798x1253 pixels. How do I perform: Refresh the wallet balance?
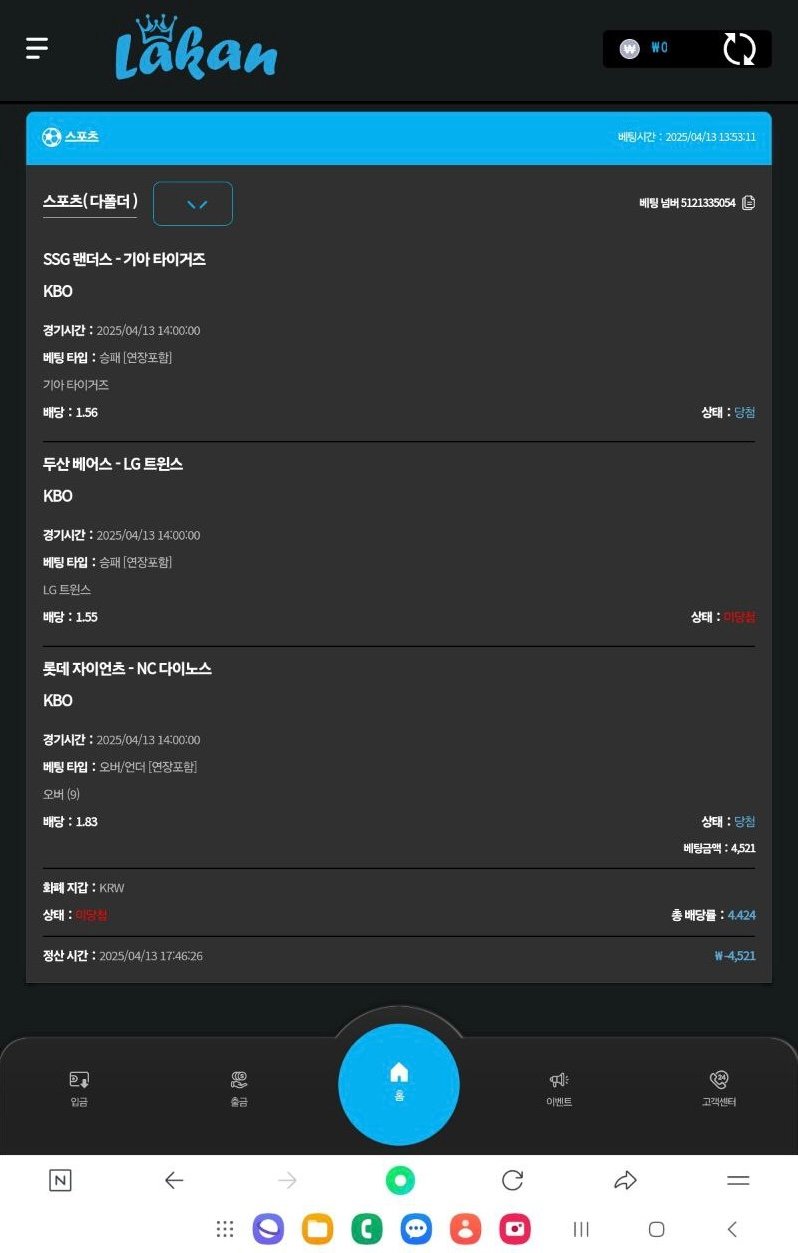pos(739,49)
